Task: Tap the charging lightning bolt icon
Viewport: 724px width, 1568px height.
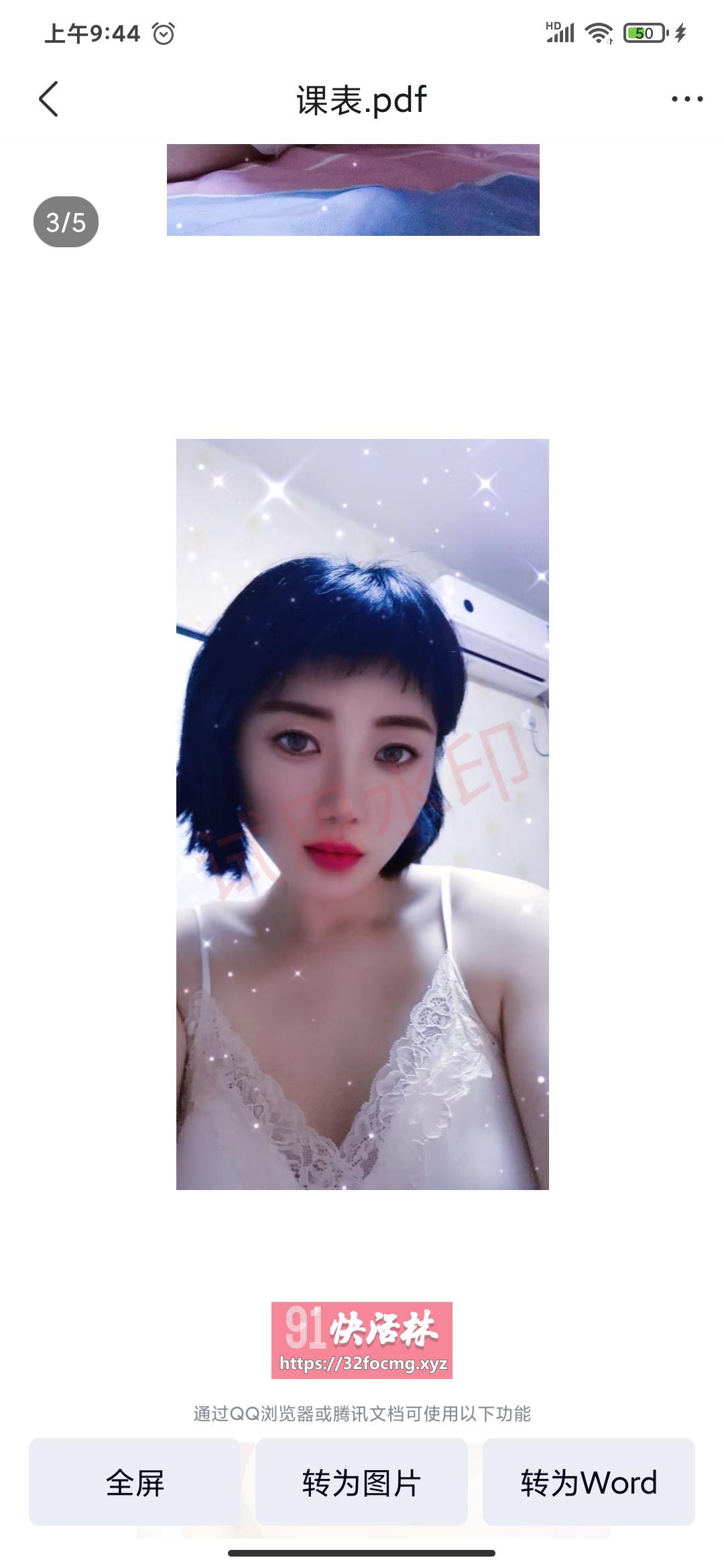Action: (680, 31)
